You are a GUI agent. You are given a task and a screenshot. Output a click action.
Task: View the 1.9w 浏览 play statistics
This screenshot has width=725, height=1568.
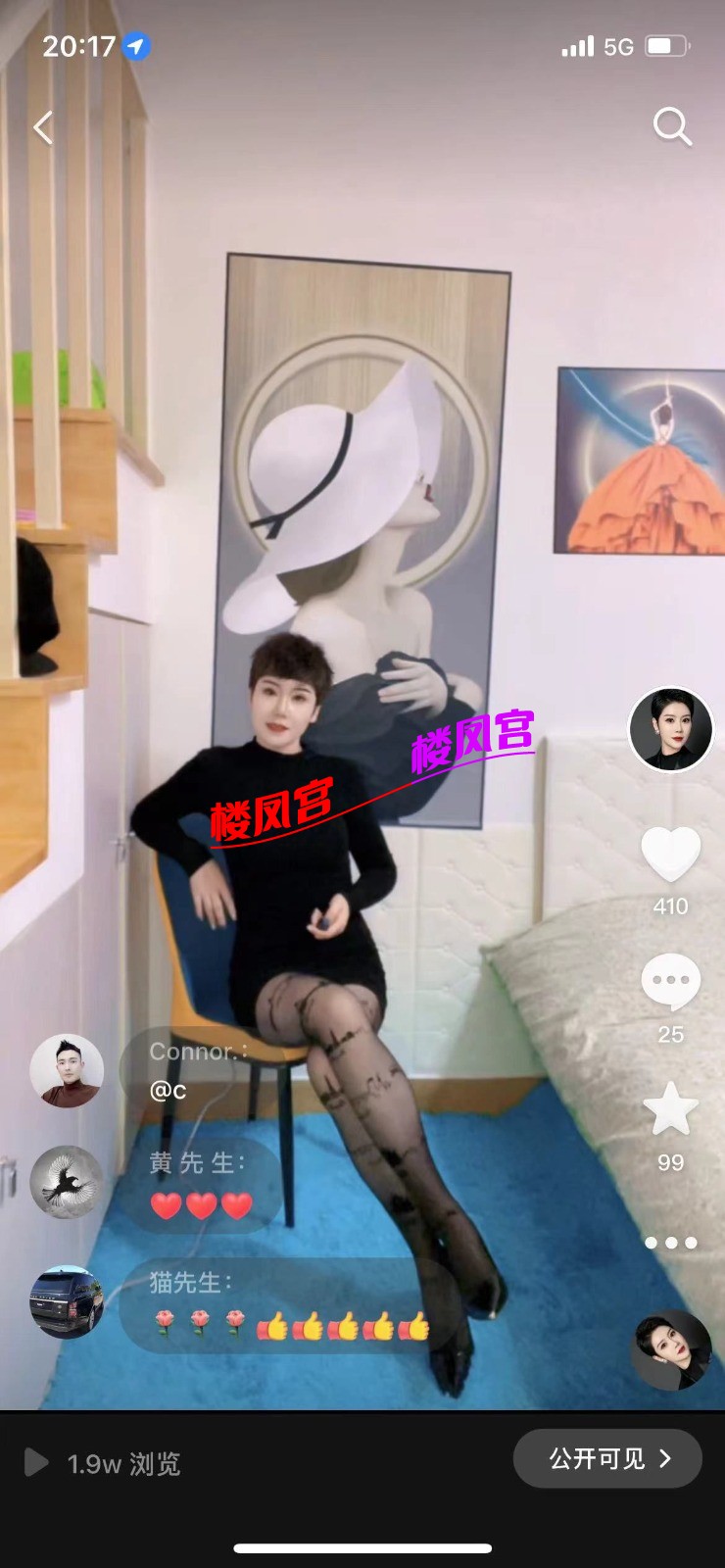coord(103,1463)
